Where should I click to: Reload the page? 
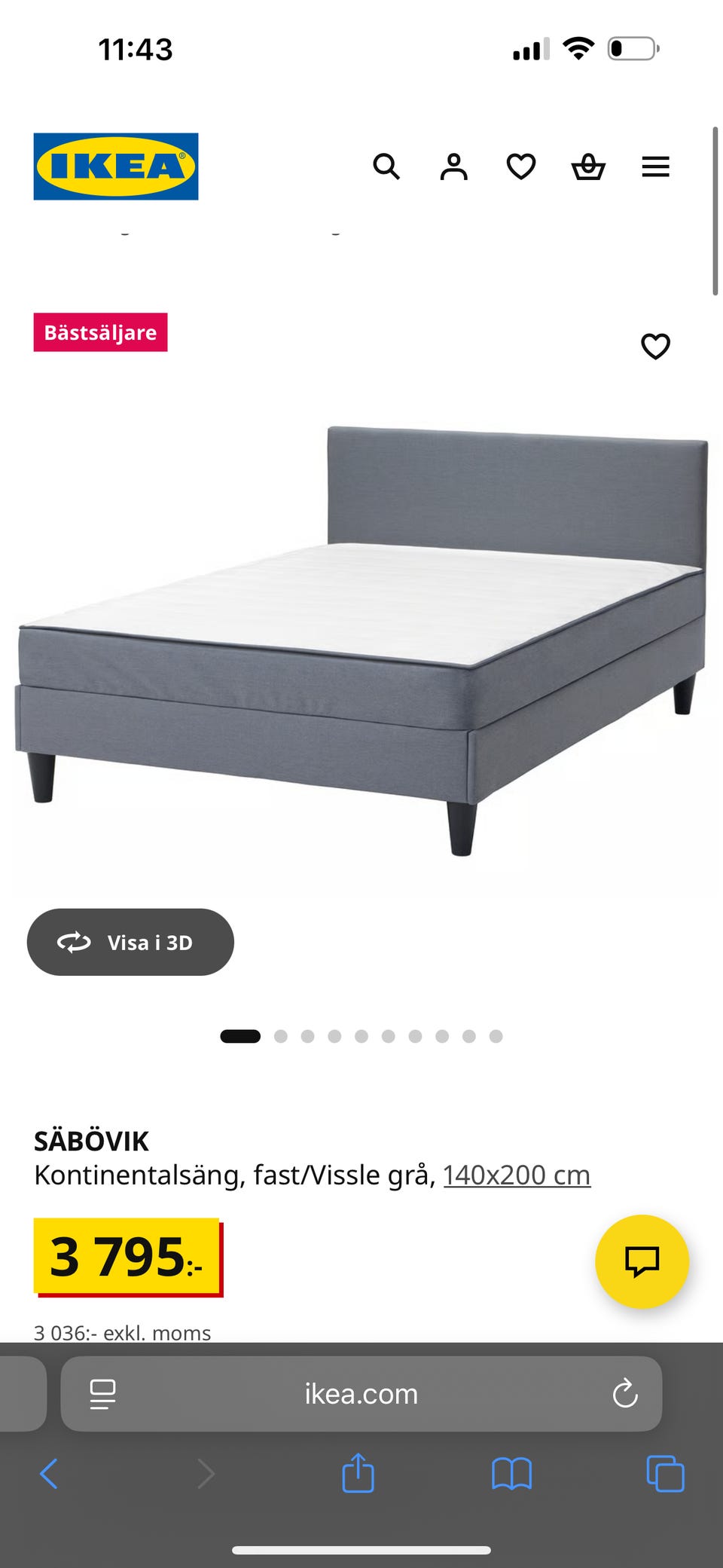click(x=625, y=1394)
